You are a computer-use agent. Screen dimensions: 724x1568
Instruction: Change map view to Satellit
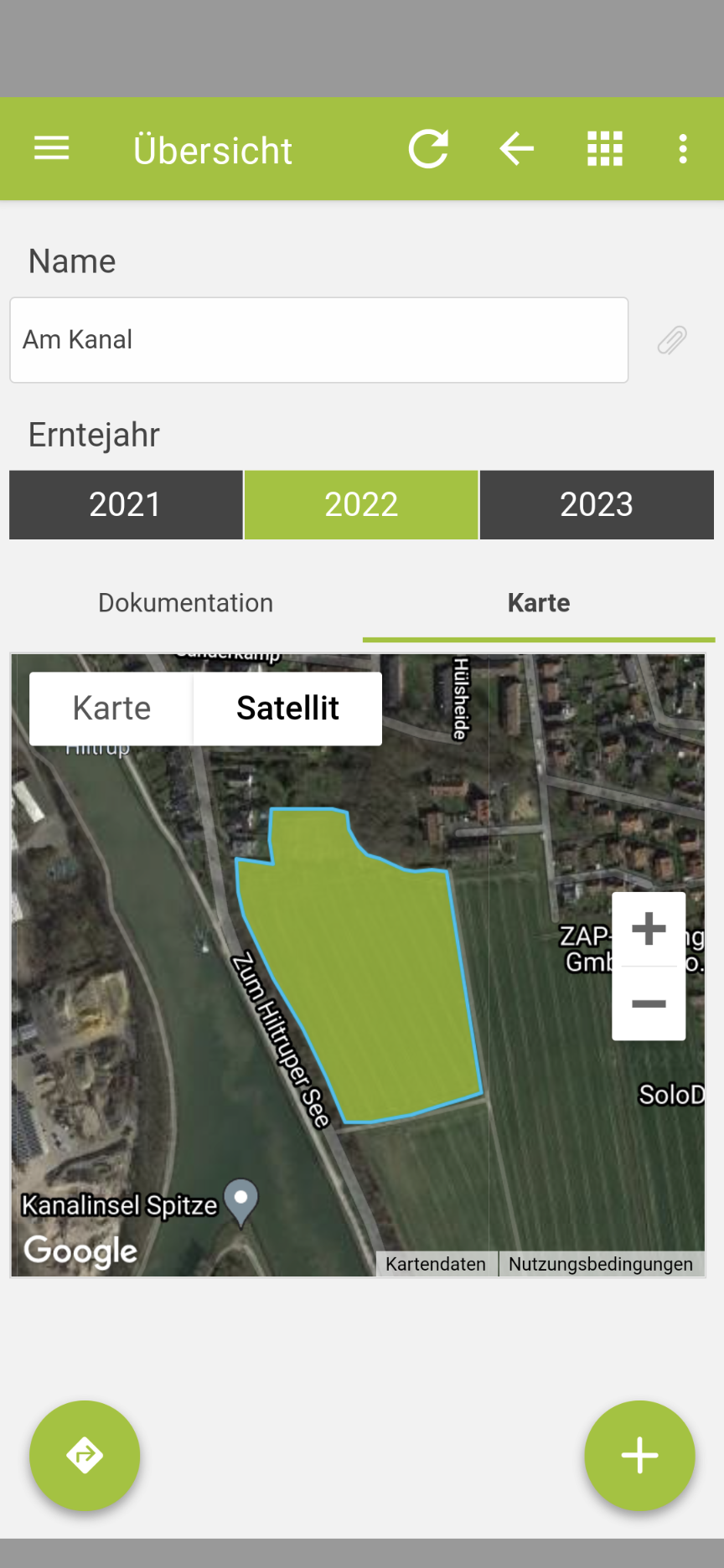(x=287, y=709)
